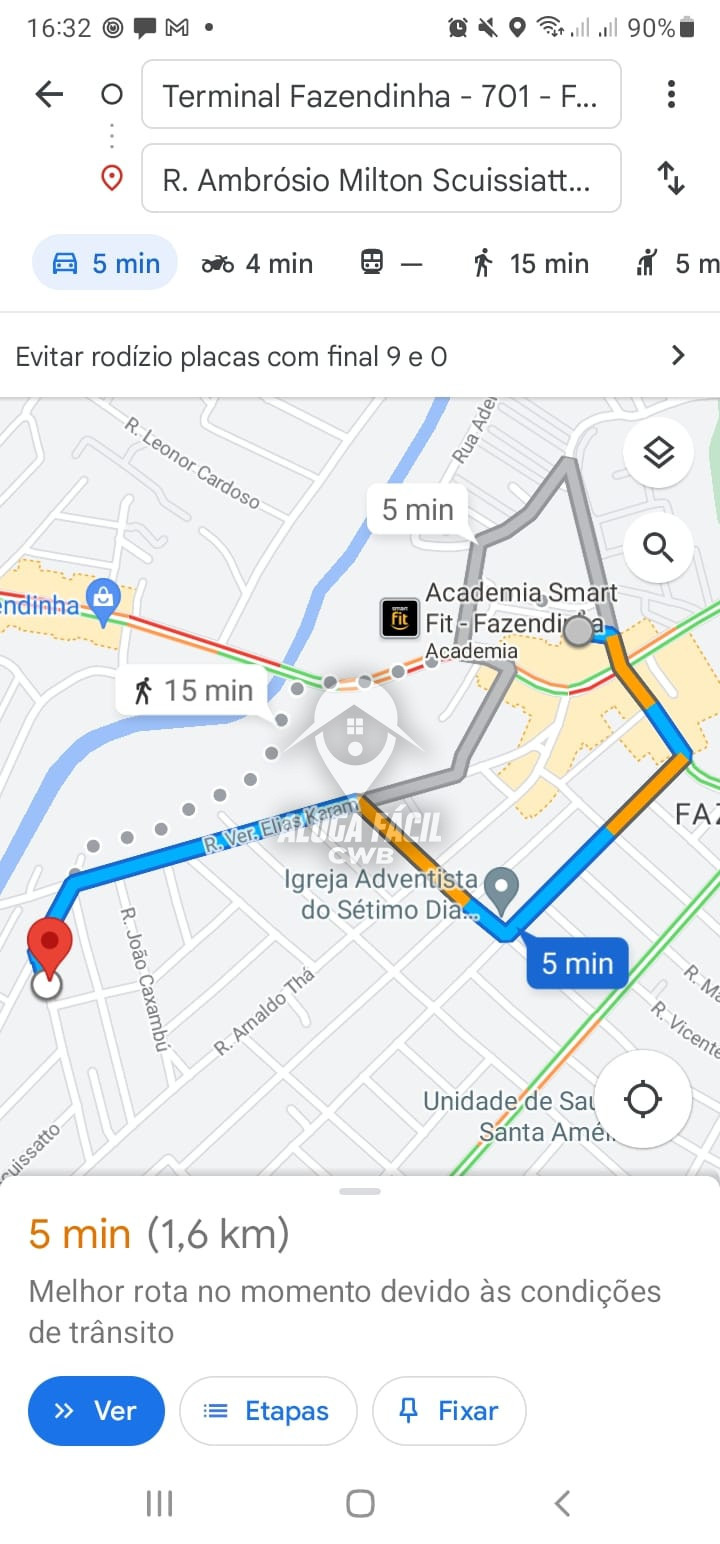Switch to walking 15 min mode
Viewport: 720px width, 1544px height.
pyautogui.click(x=530, y=263)
